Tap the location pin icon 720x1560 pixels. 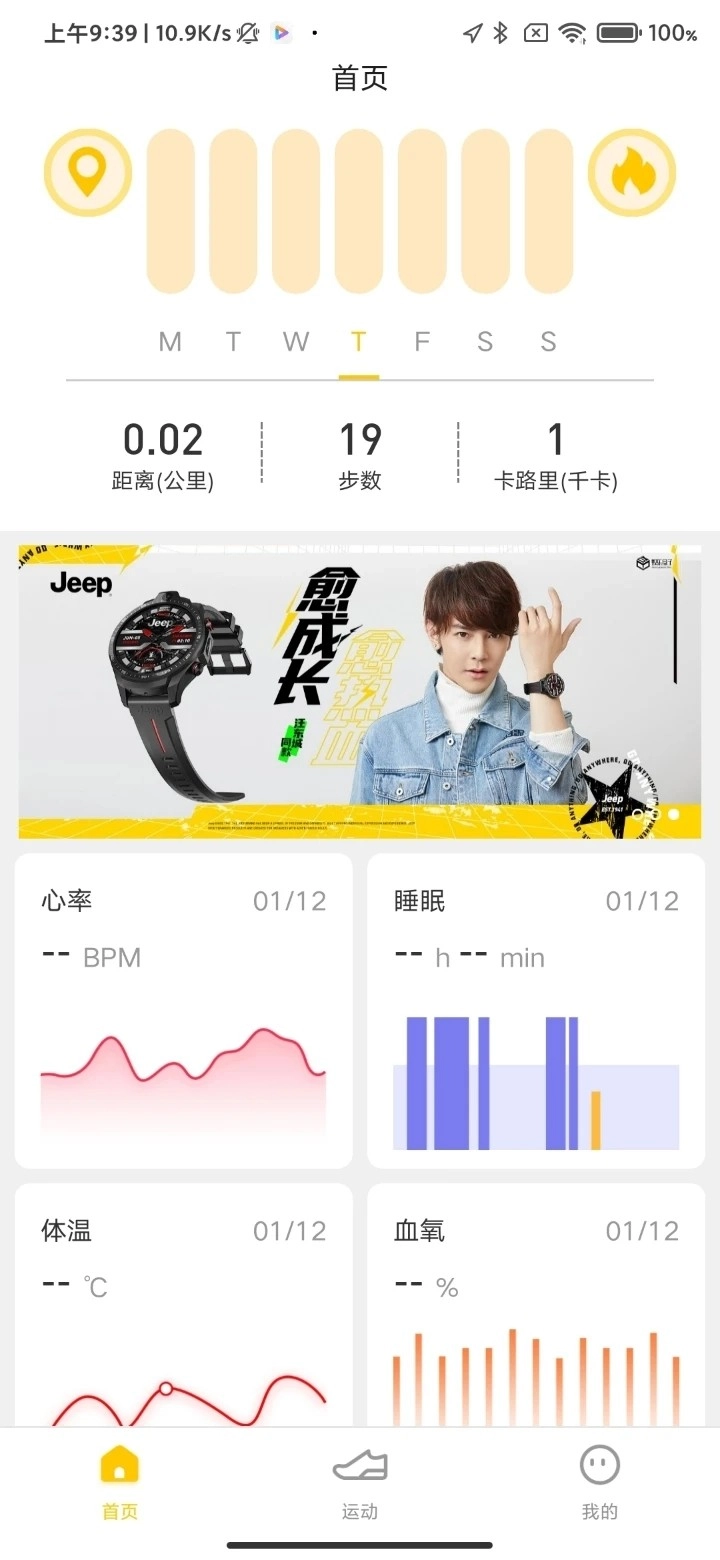click(88, 171)
